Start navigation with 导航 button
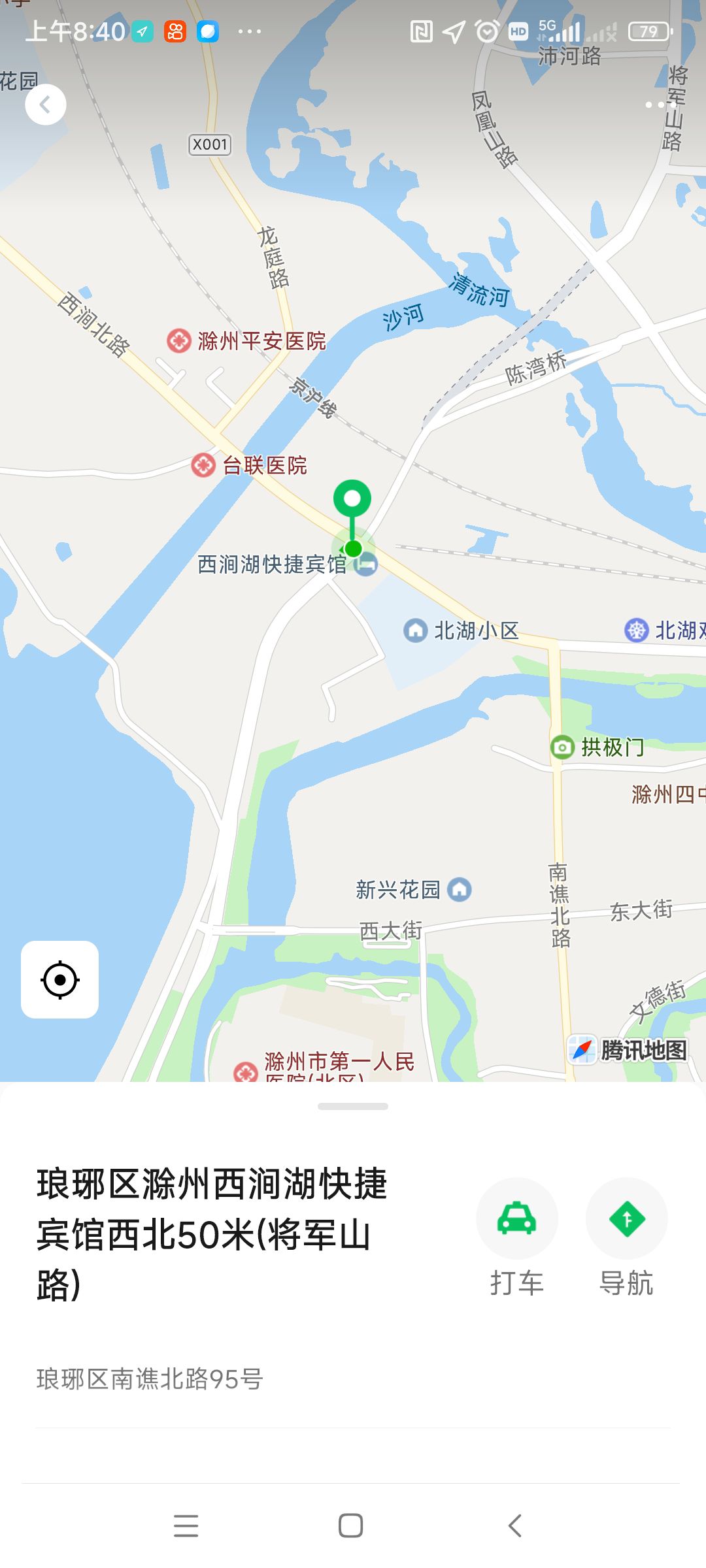 tap(626, 1220)
